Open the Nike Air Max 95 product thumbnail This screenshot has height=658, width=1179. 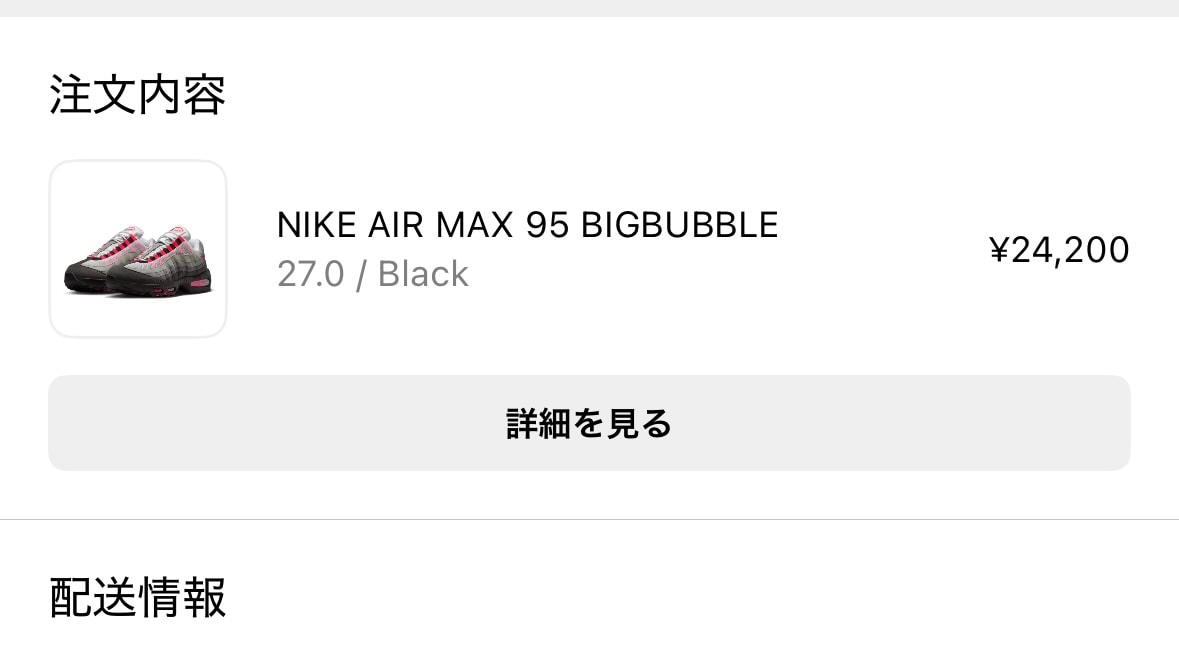point(138,249)
